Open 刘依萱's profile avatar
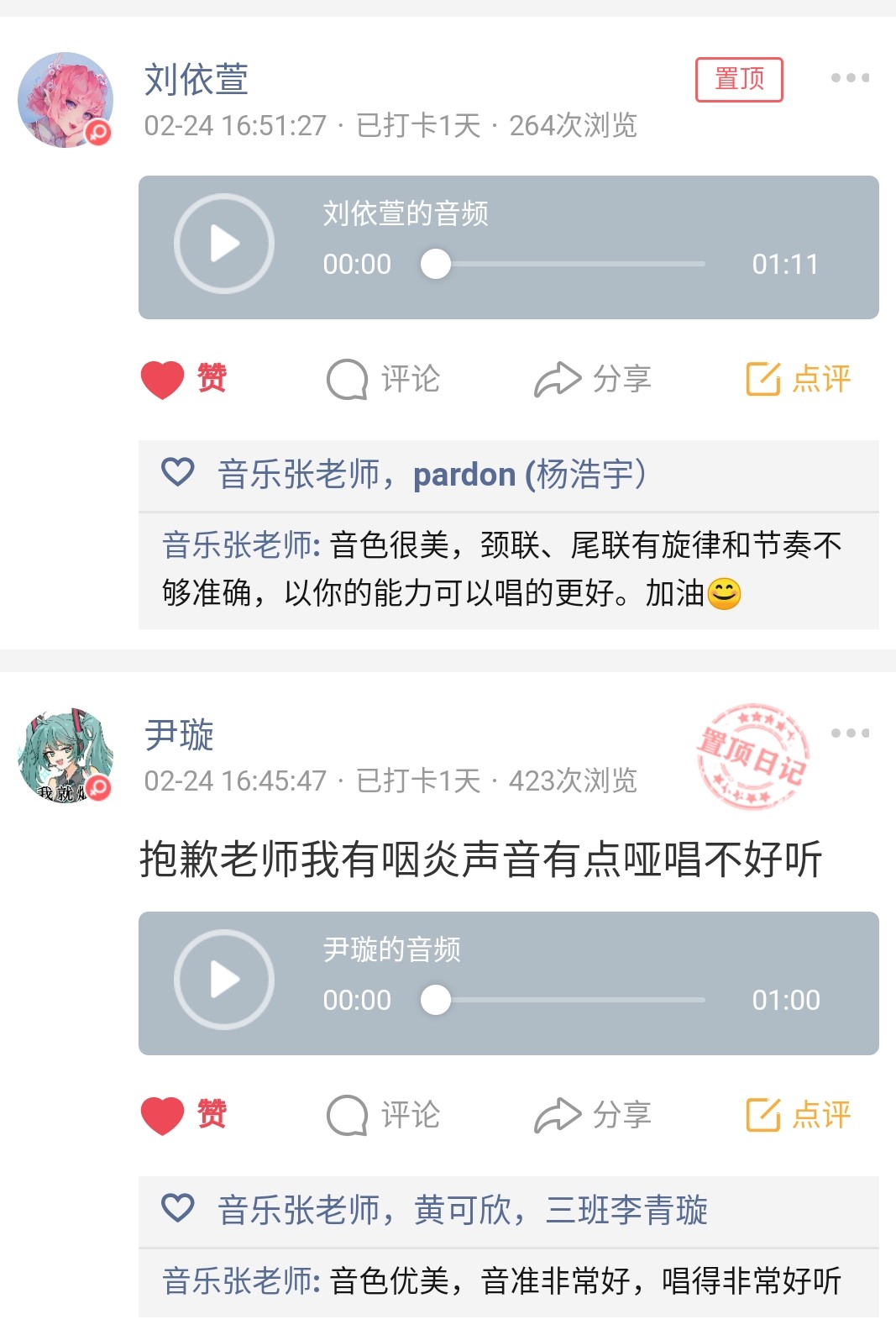The height and width of the screenshot is (1330, 896). pyautogui.click(x=65, y=100)
